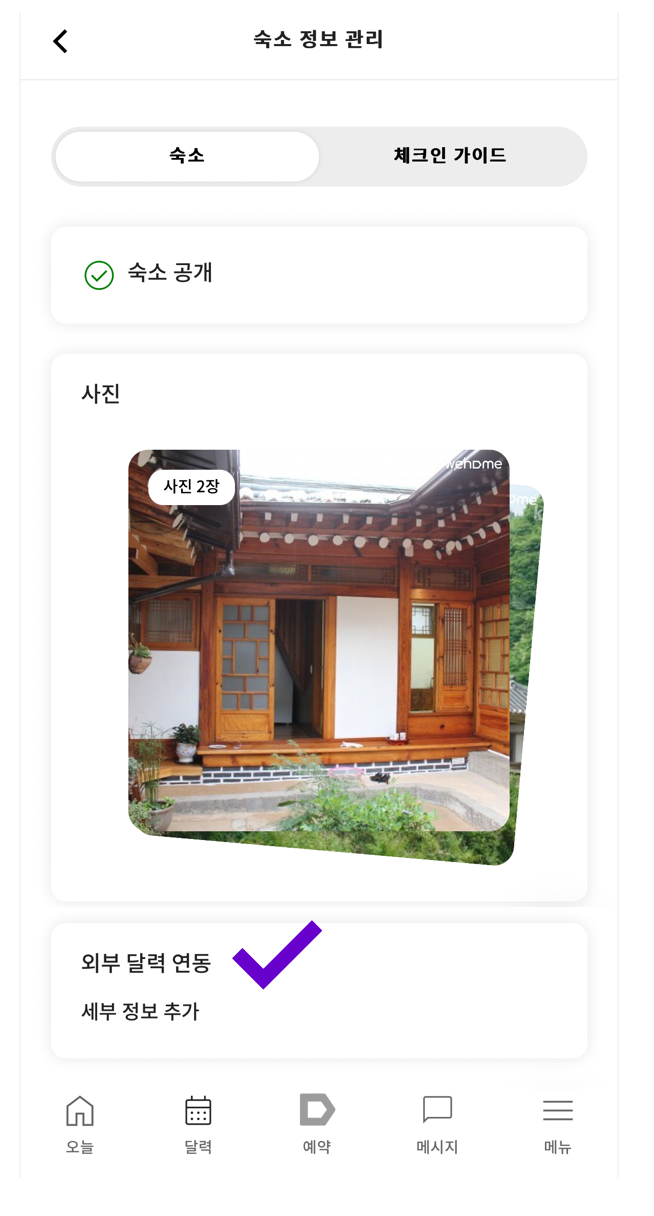Select the 숙소 tab
This screenshot has width=654, height=1216.
point(187,156)
